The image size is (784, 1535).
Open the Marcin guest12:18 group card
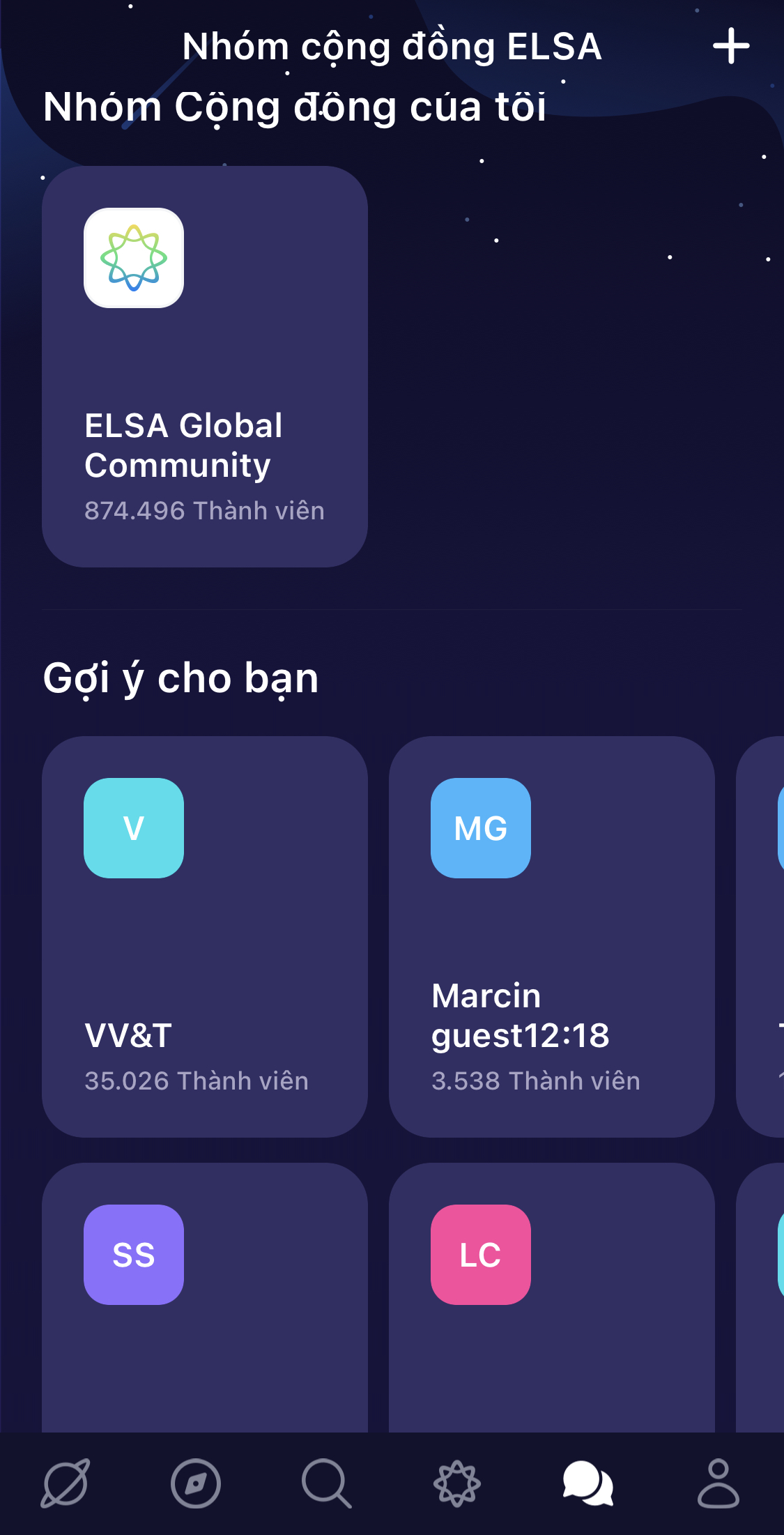(x=551, y=936)
